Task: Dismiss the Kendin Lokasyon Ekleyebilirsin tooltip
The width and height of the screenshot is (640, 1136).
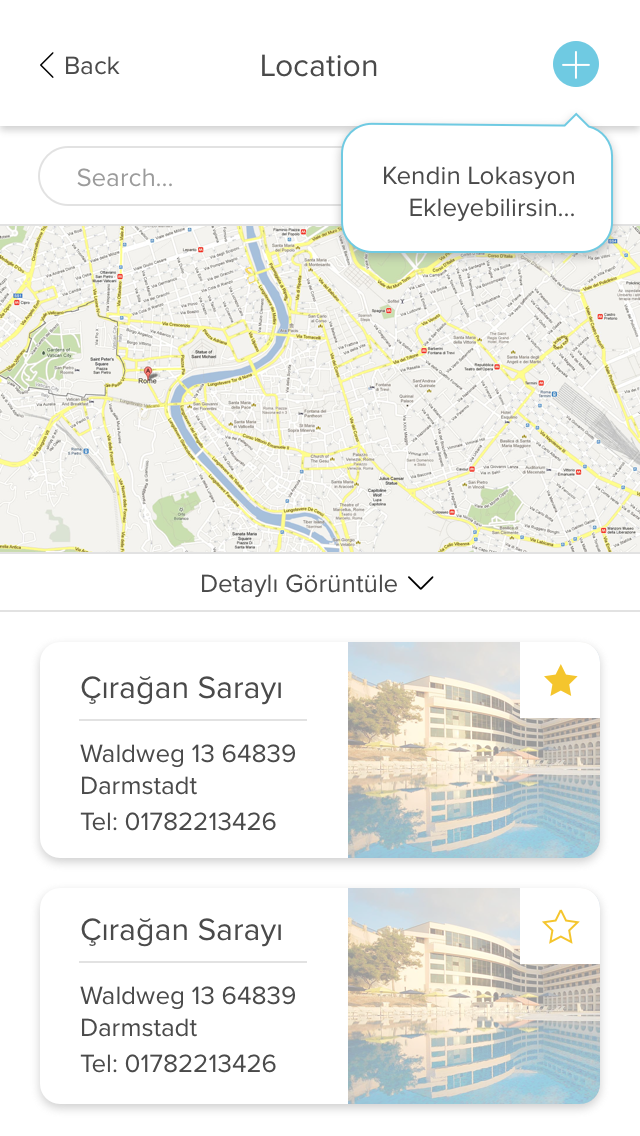Action: click(x=477, y=191)
